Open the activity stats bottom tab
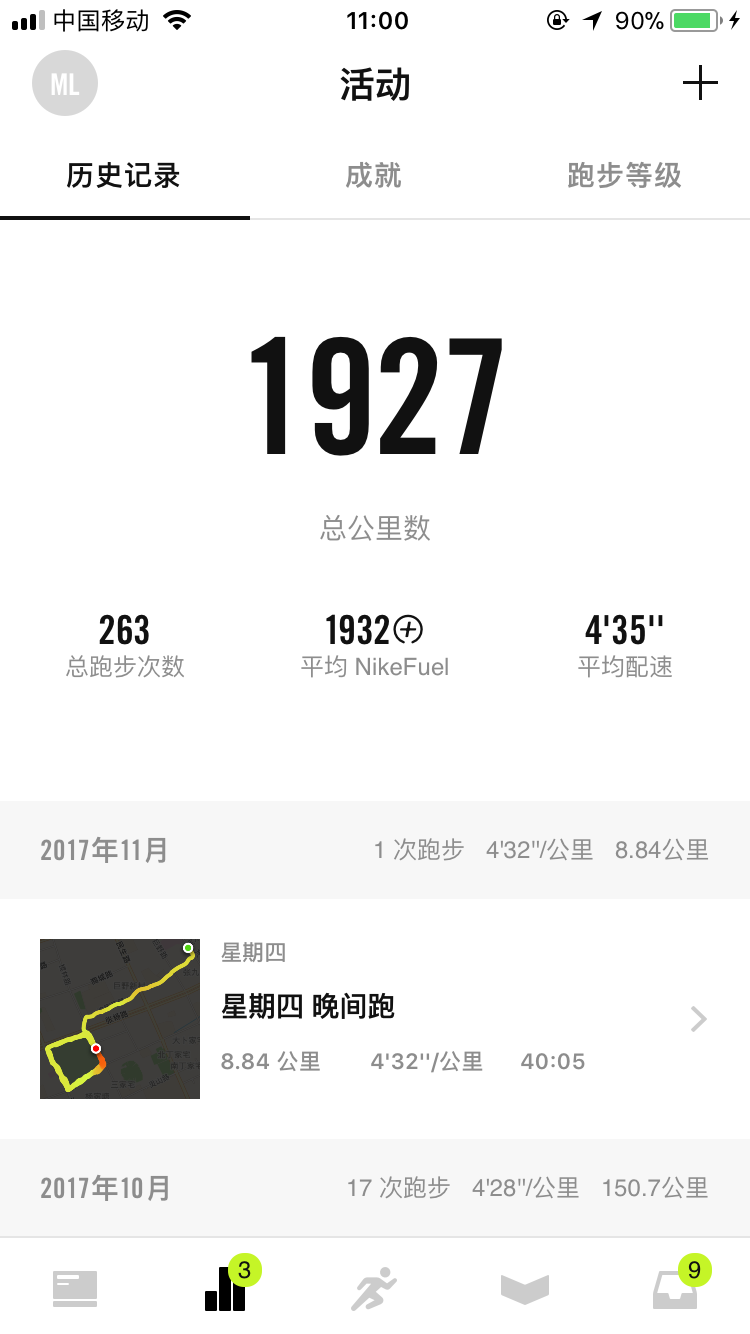750x1334 pixels. pyautogui.click(x=225, y=1288)
